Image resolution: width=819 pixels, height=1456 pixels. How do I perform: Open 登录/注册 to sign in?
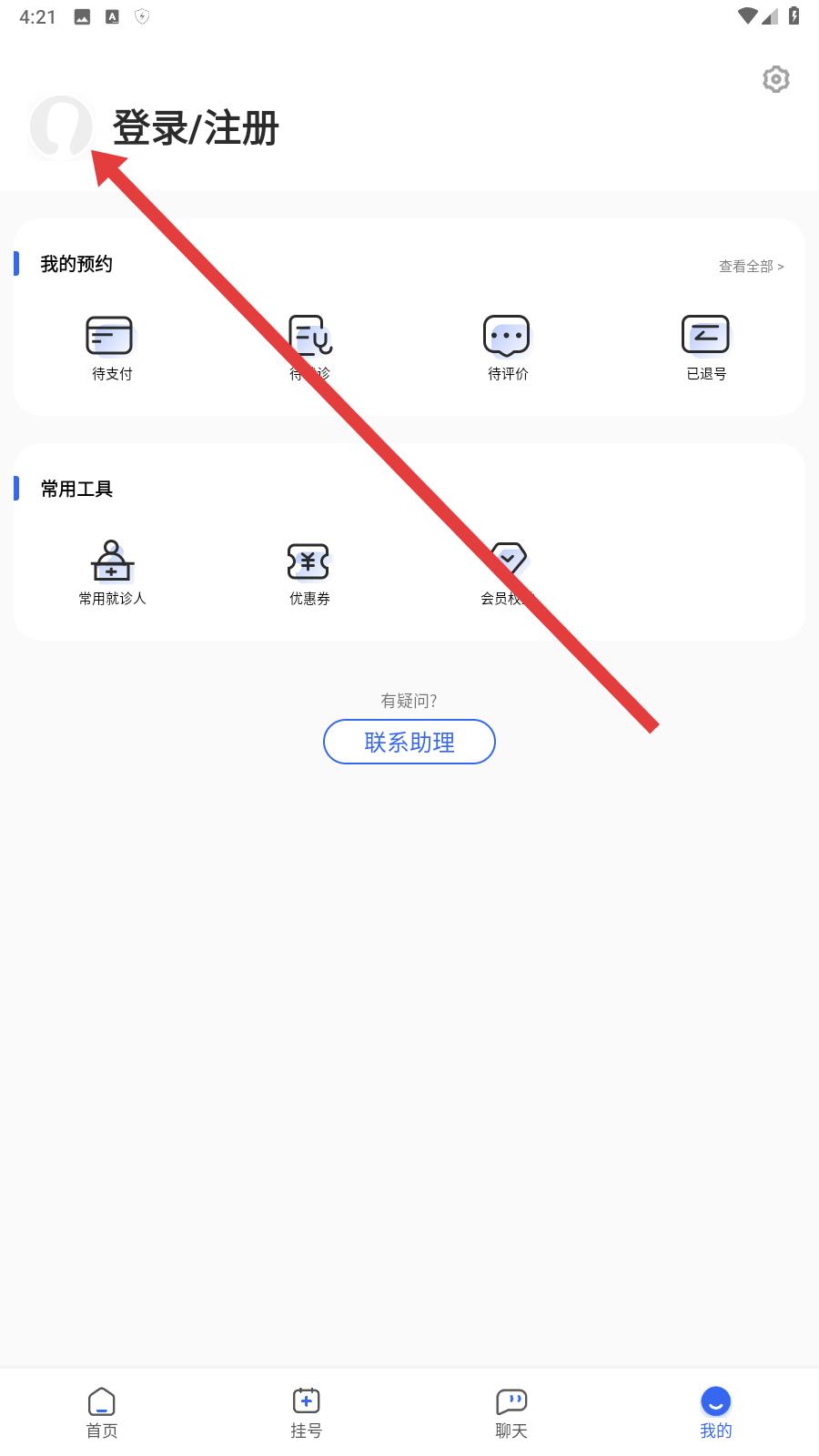pos(196,128)
